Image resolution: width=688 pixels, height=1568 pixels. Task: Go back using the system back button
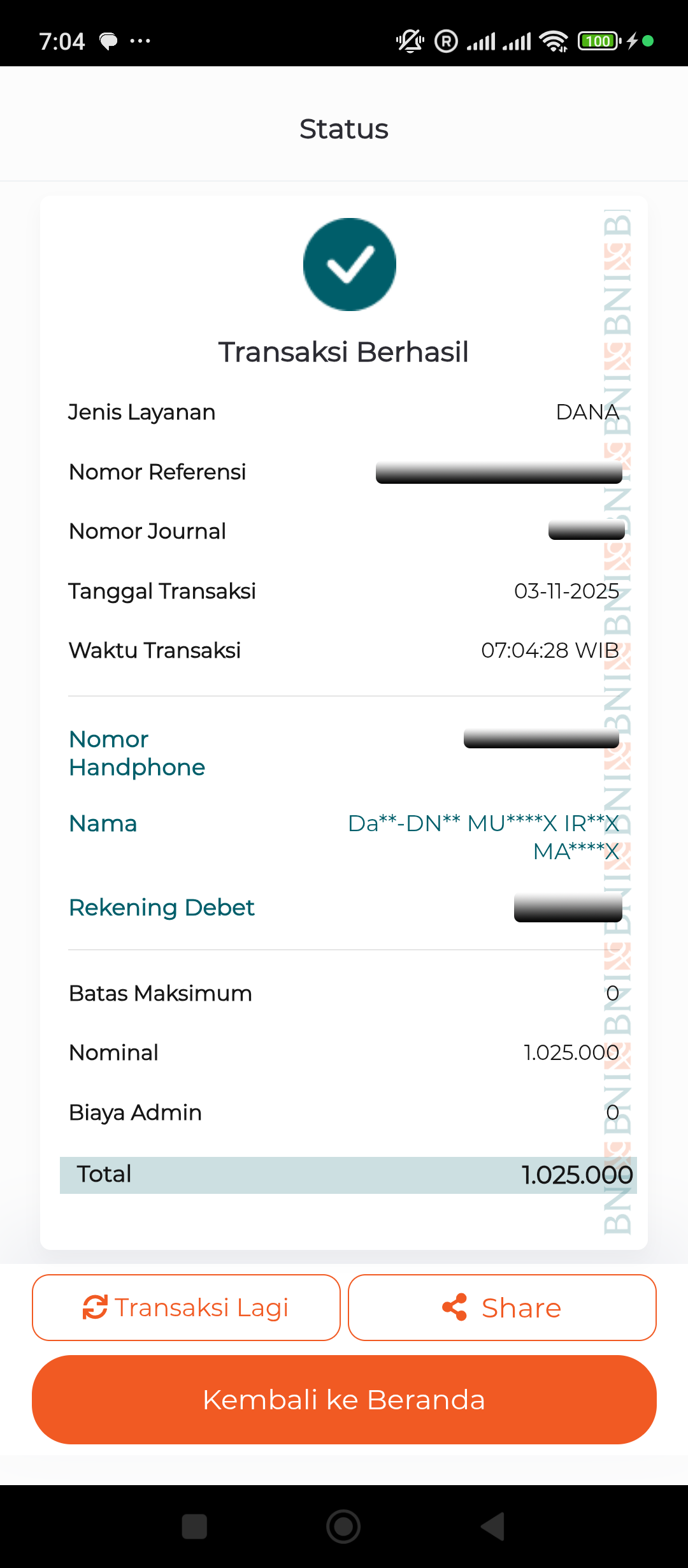click(492, 1527)
